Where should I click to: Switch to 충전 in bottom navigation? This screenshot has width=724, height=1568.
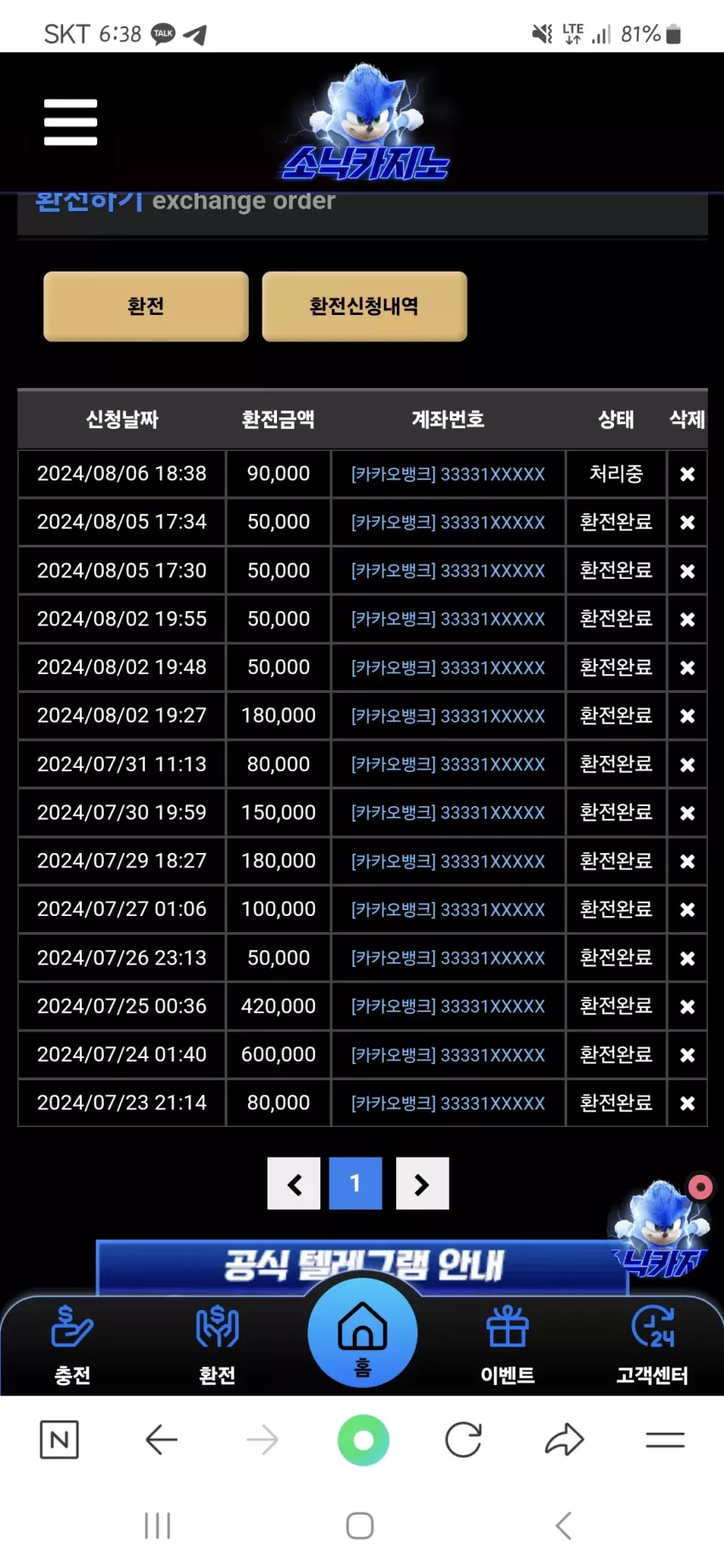coord(72,1345)
